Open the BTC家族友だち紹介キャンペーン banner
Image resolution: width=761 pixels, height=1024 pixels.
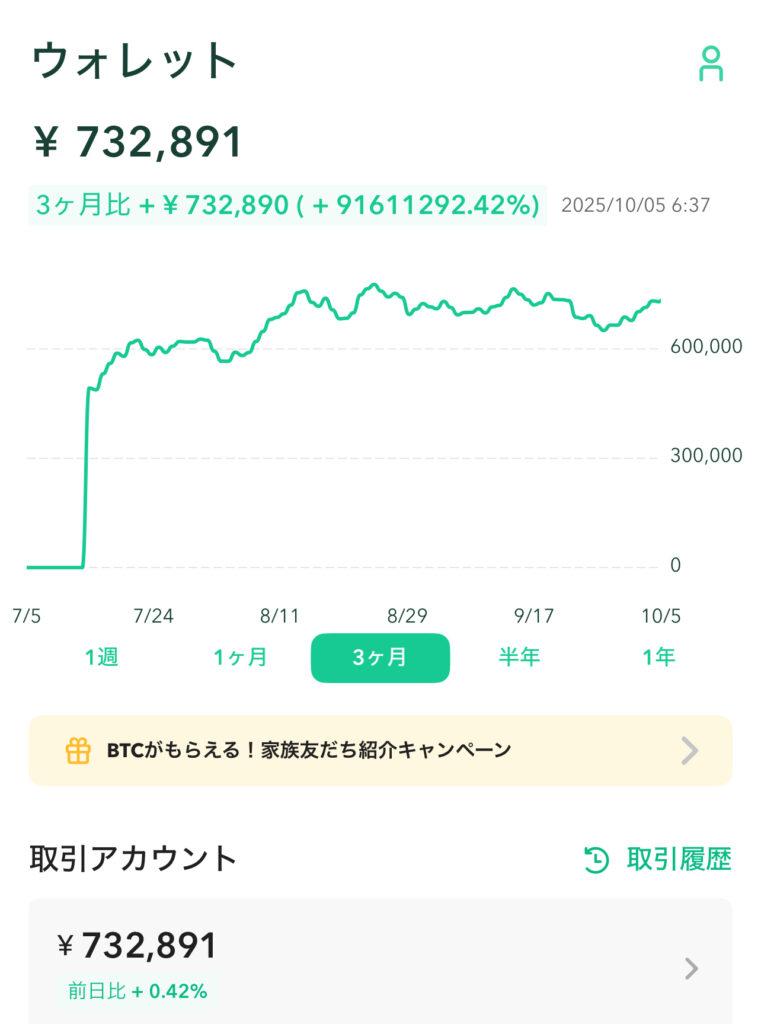click(380, 750)
